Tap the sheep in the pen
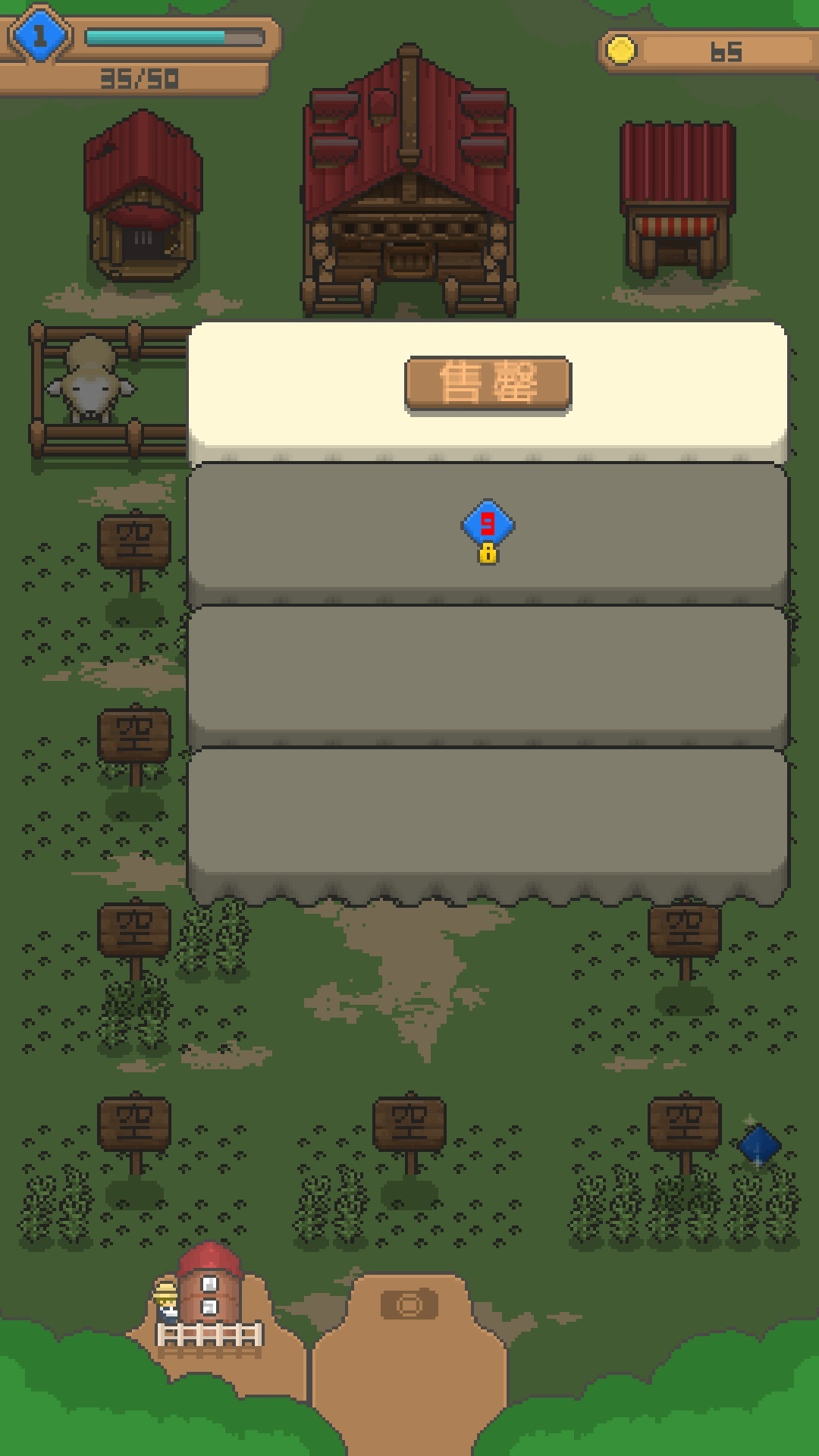 (x=89, y=381)
